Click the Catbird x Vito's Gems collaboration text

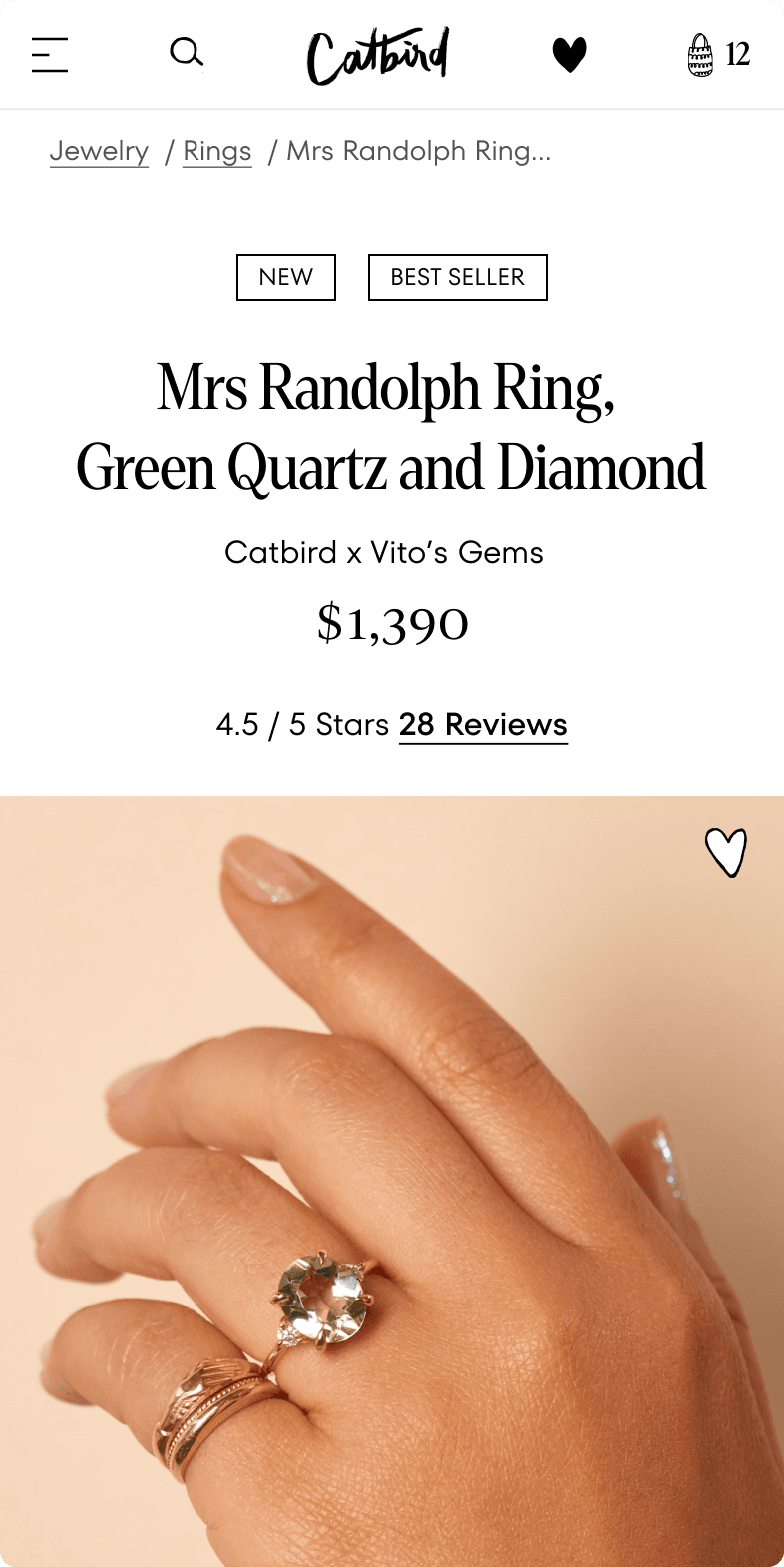(x=383, y=552)
